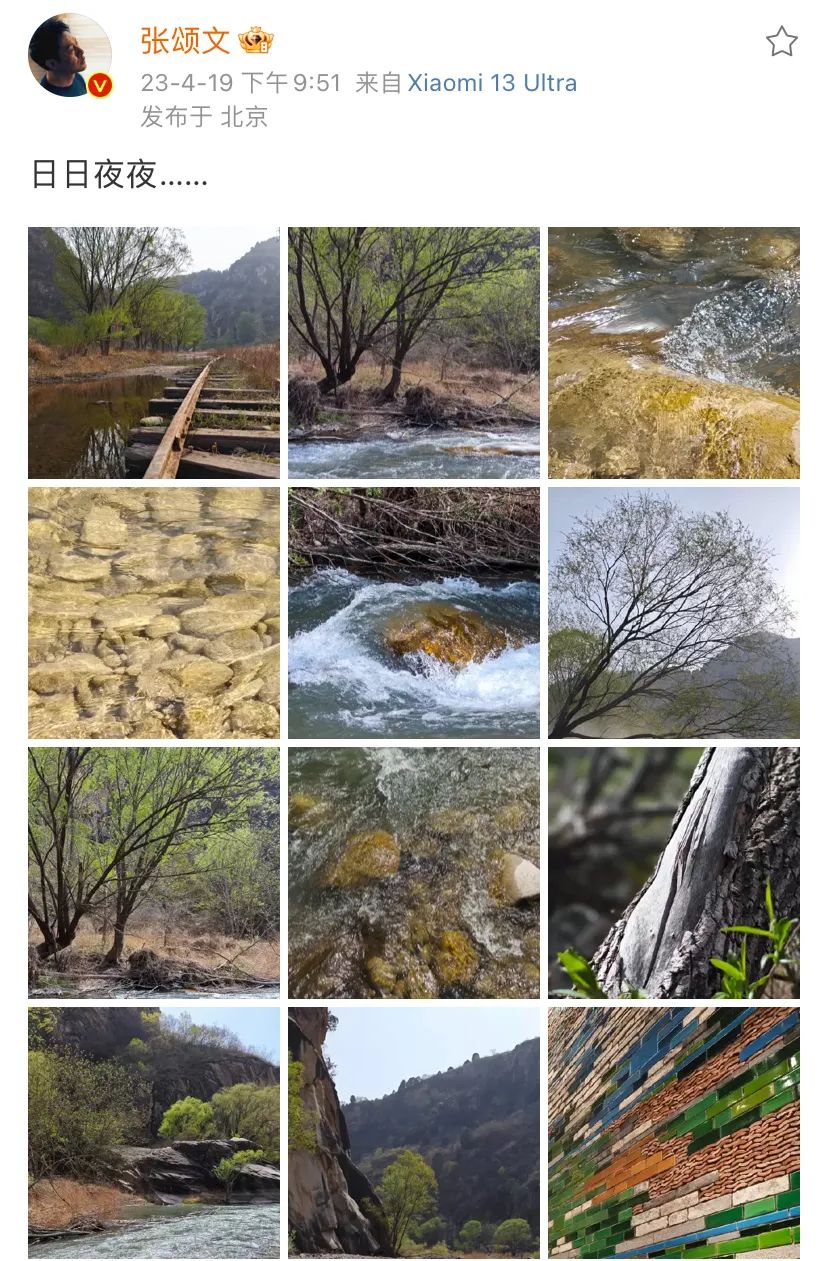Open the Xiaomi 13 Ultra source link
This screenshot has height=1261, width=828.
(x=491, y=83)
